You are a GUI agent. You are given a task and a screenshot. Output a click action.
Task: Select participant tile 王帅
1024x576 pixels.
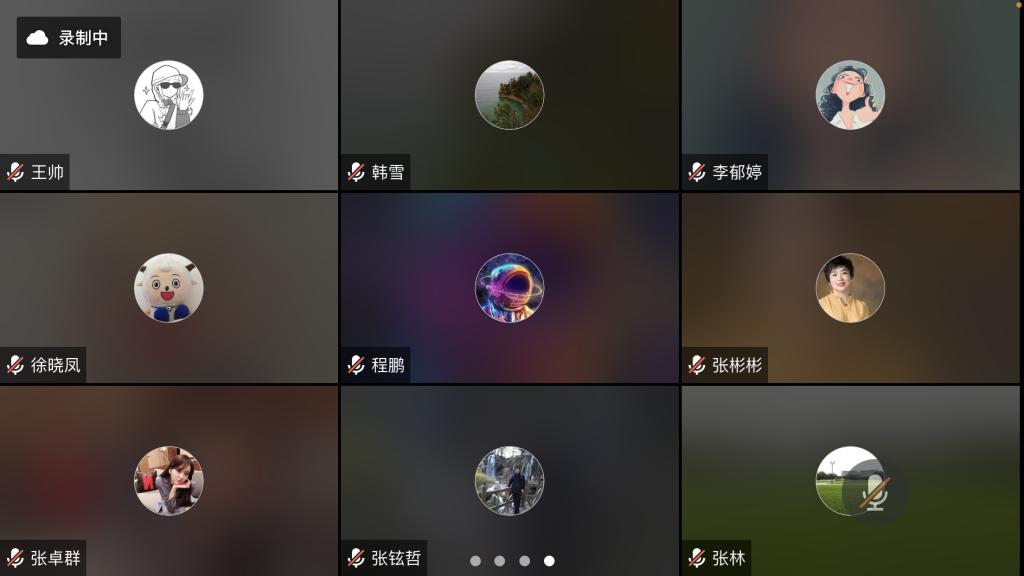[x=169, y=96]
